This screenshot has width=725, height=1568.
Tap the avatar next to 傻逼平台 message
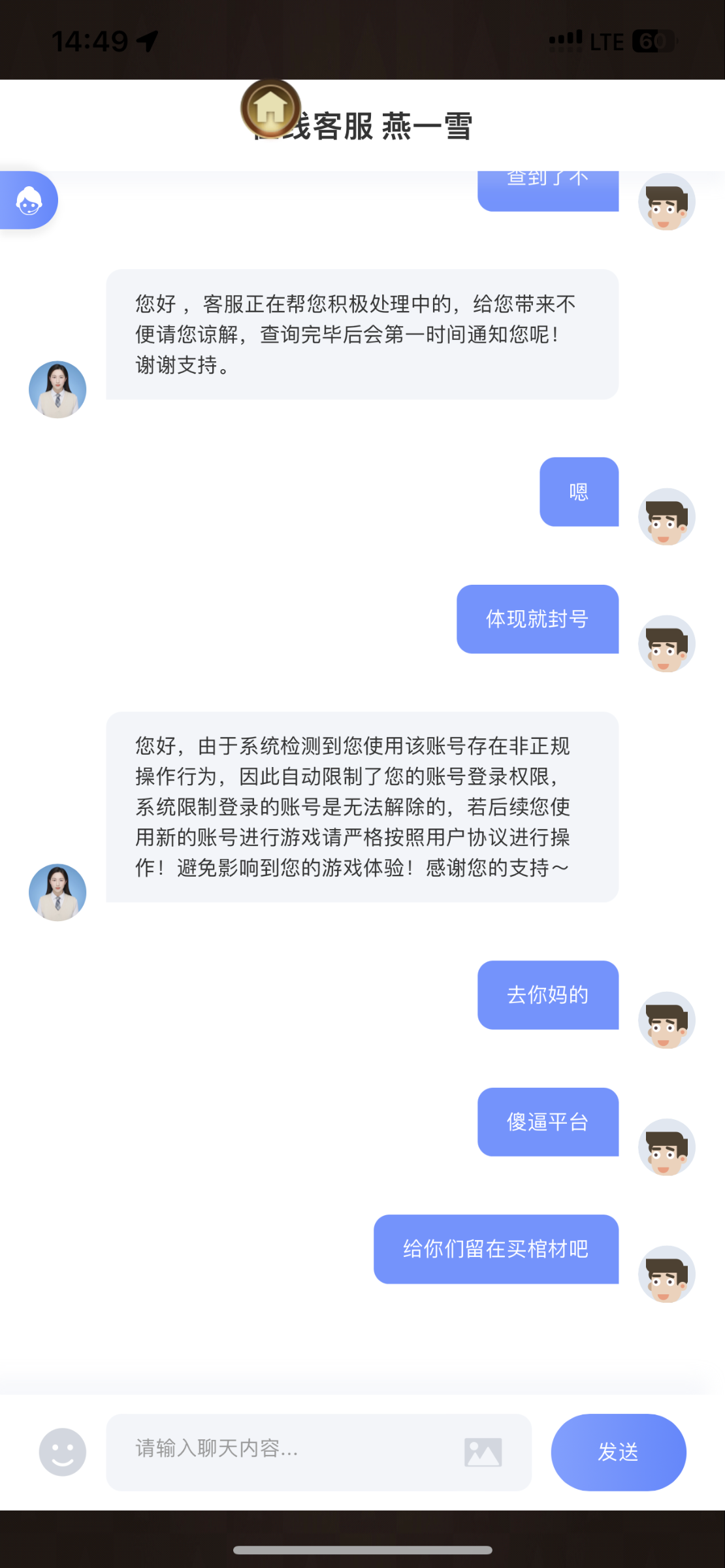click(x=666, y=1147)
